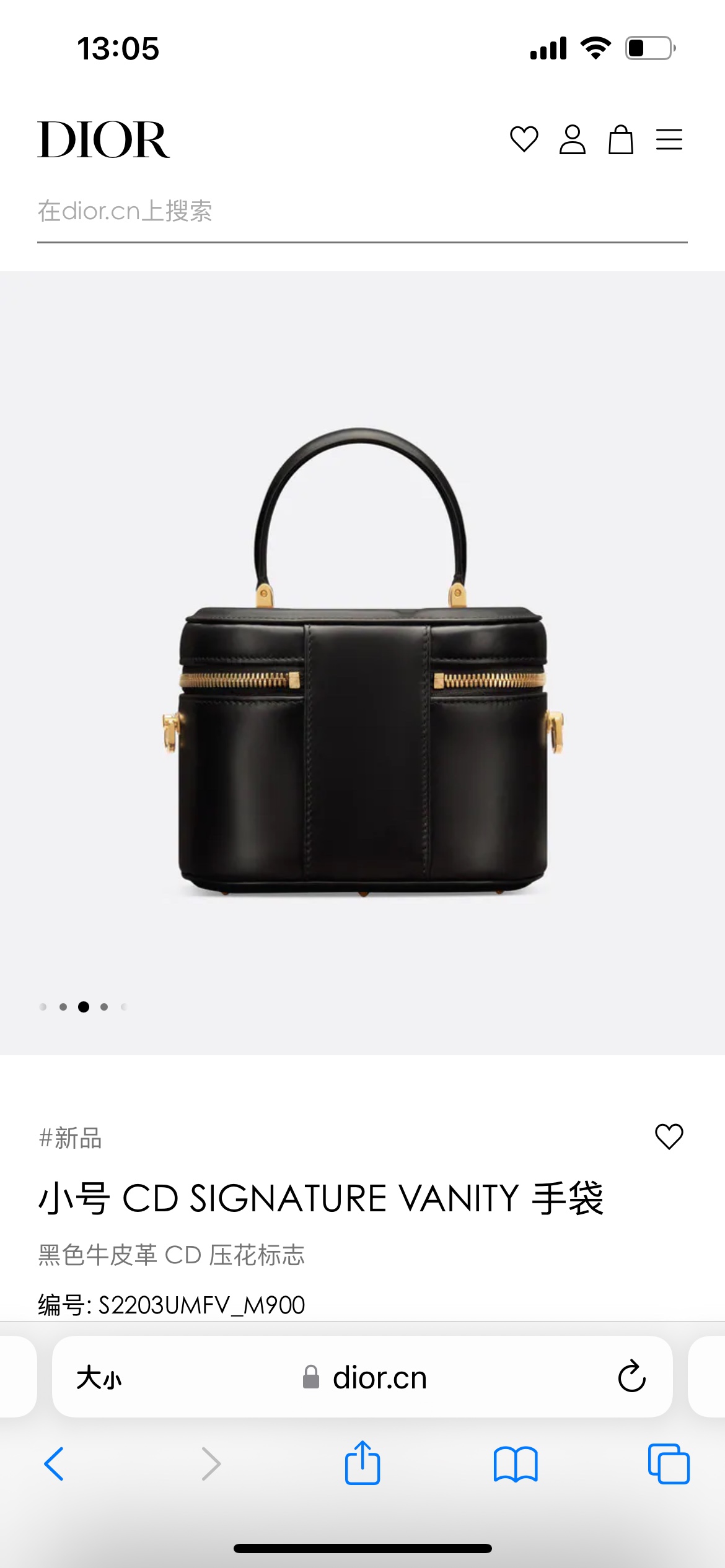Image resolution: width=725 pixels, height=1568 pixels.
Task: Open the hamburger menu
Action: pos(669,139)
